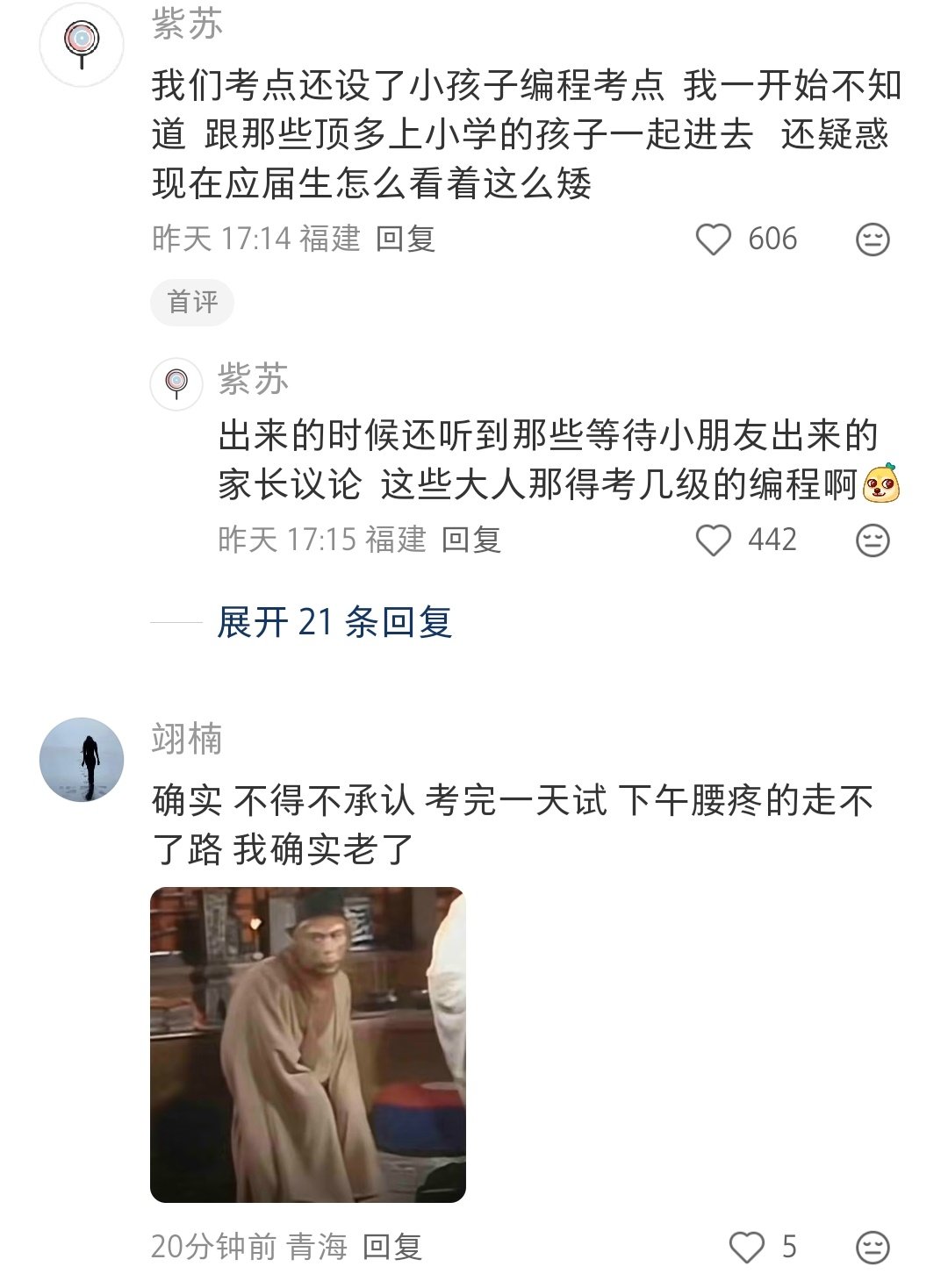Reply to 紫苏's 17:15 reply

pos(470,540)
